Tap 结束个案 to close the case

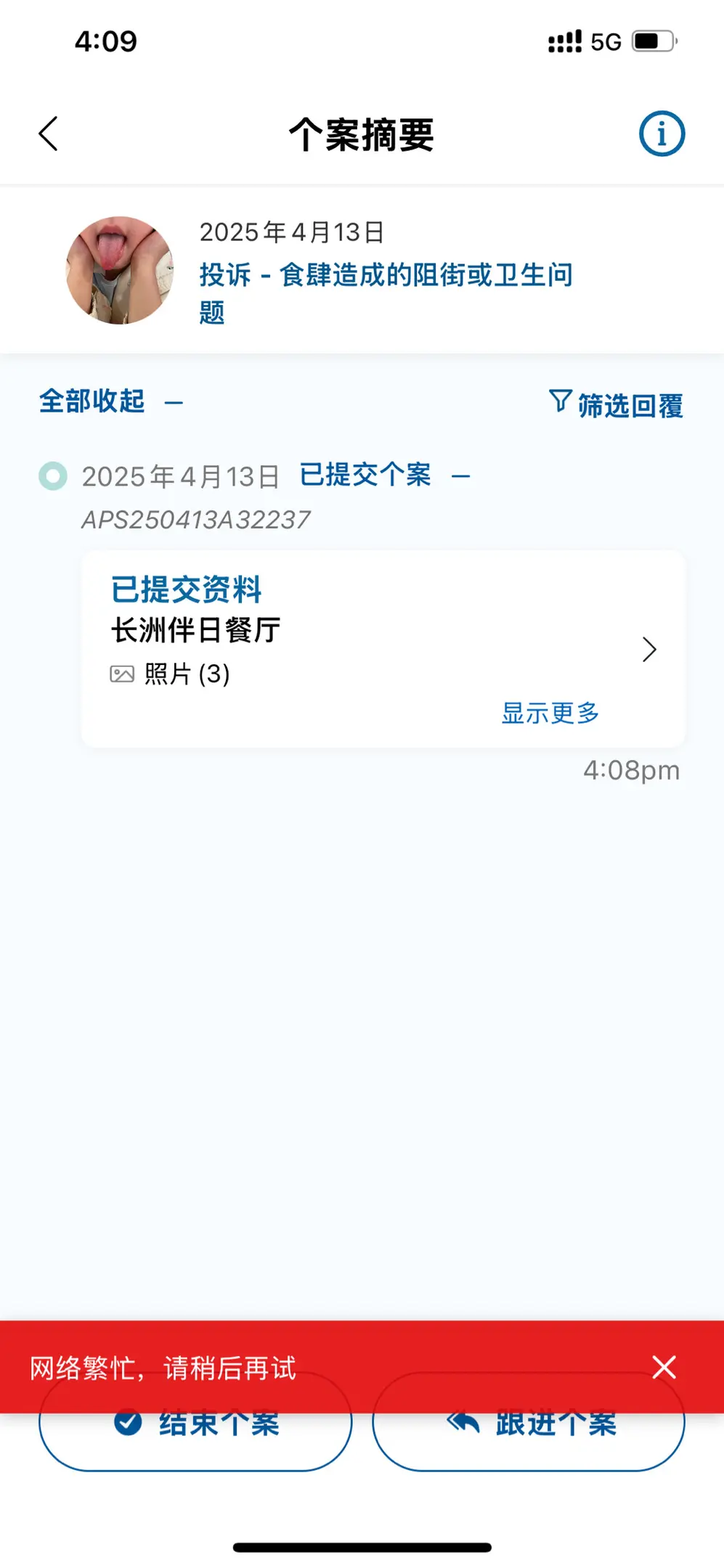(x=195, y=1442)
